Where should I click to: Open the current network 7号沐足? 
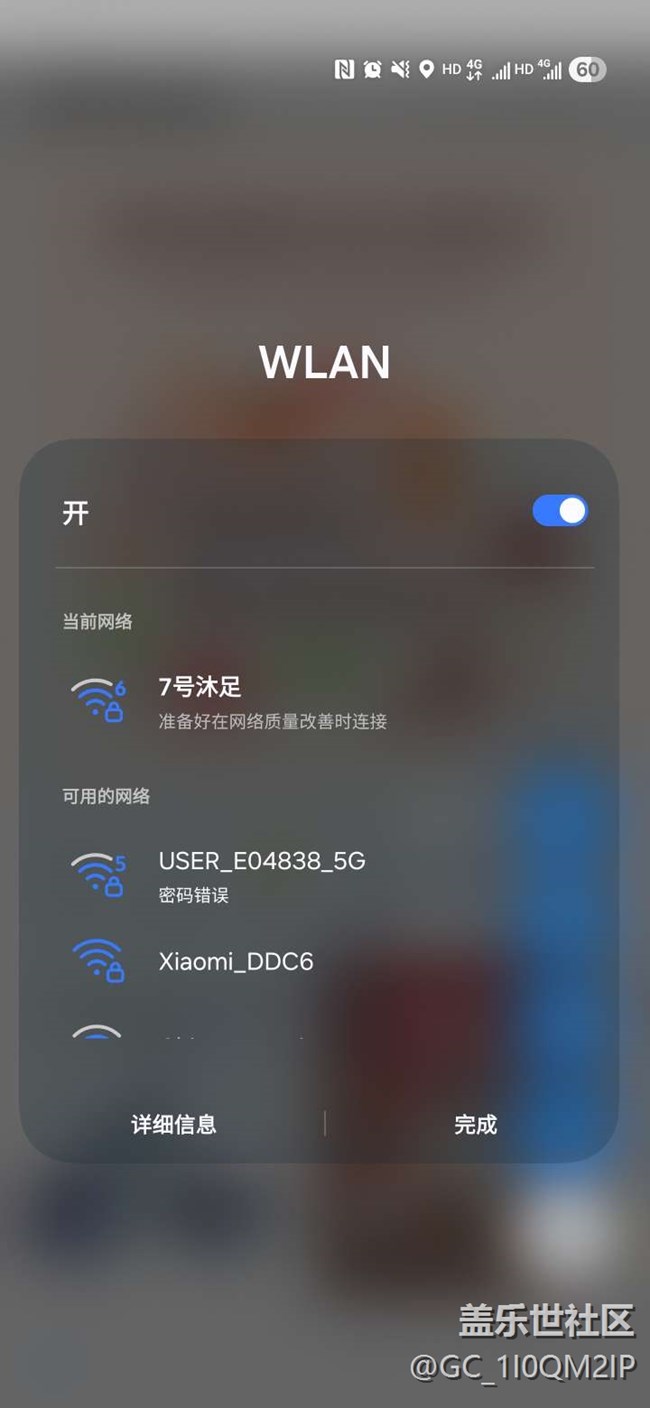tap(272, 702)
